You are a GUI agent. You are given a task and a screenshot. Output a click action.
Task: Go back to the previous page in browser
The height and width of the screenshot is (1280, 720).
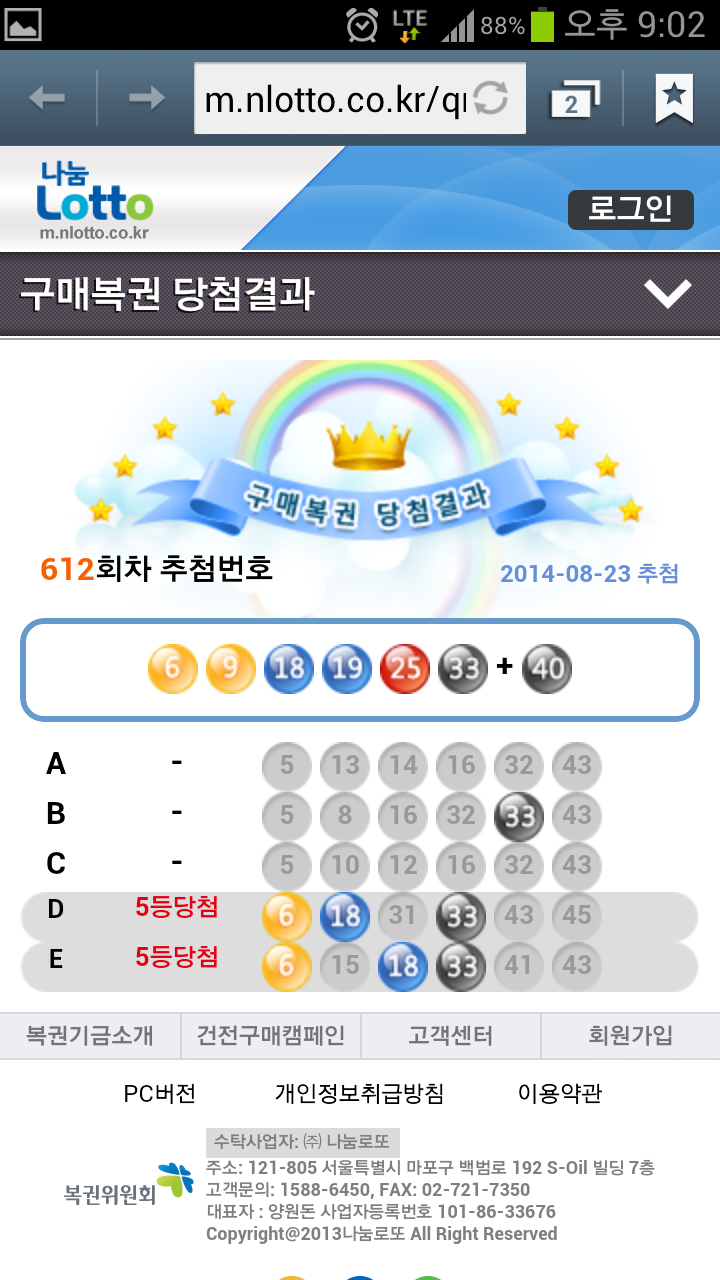click(x=47, y=98)
